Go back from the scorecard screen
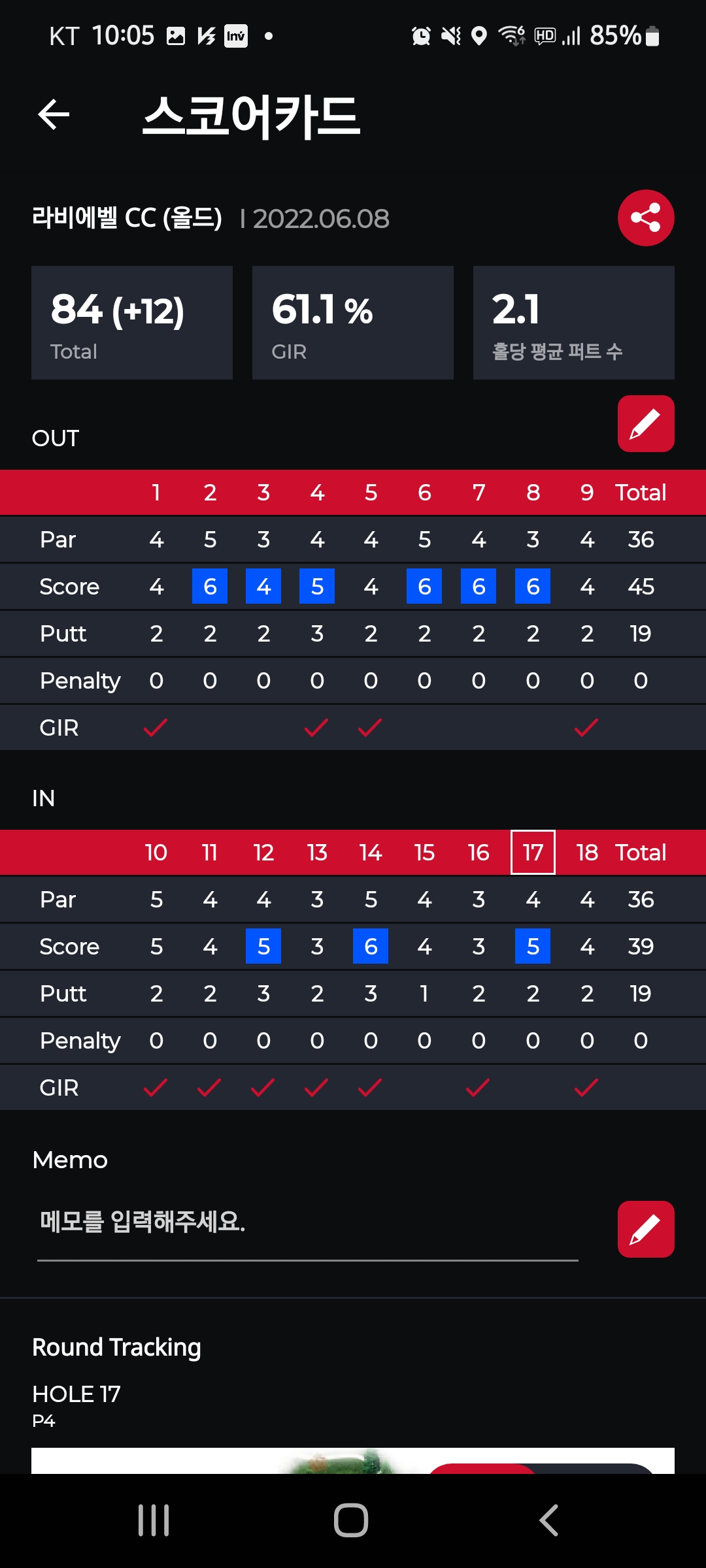706x1568 pixels. point(54,115)
